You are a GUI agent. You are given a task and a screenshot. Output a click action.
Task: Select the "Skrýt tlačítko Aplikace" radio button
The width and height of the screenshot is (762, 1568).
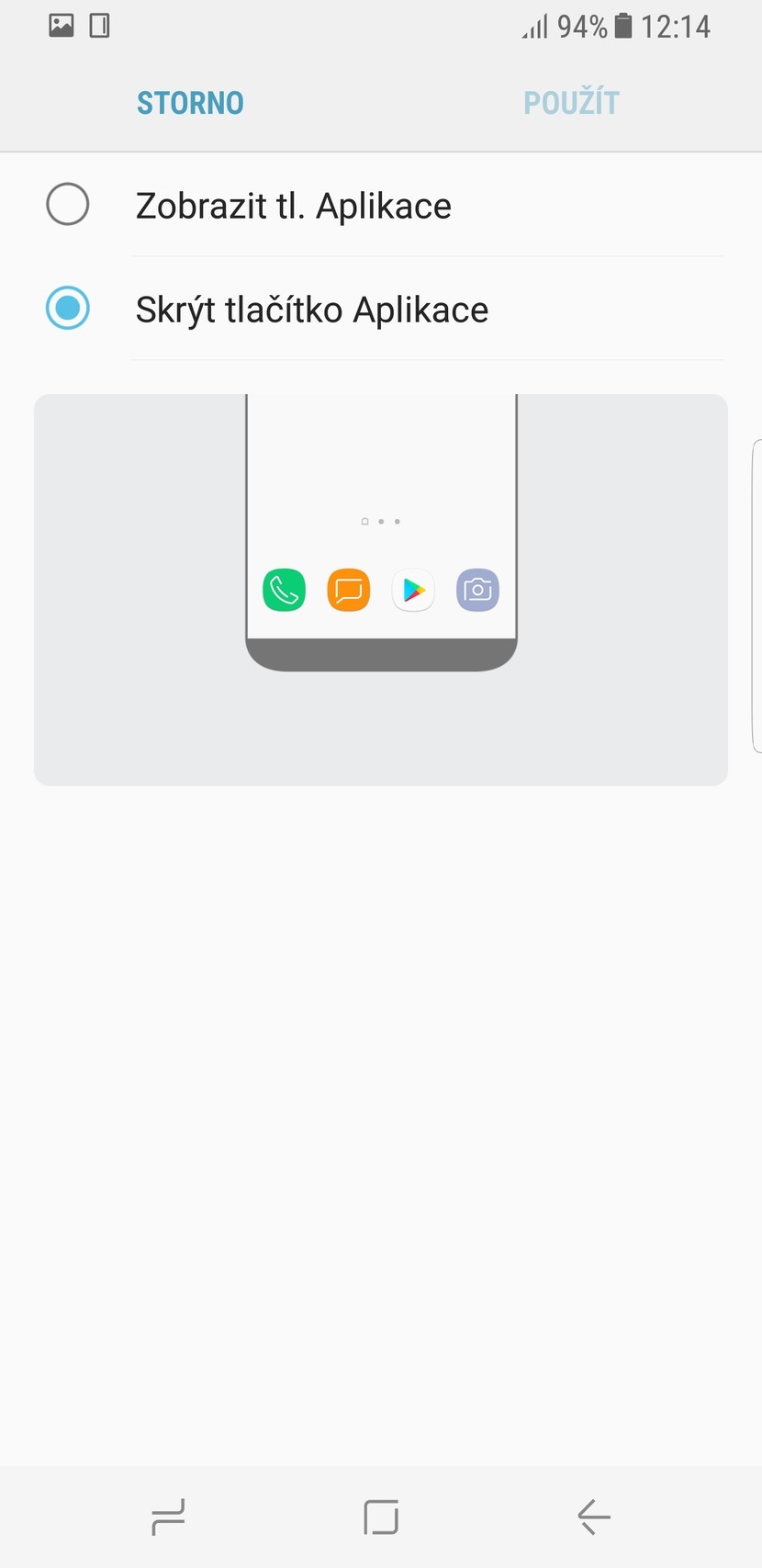pos(67,309)
